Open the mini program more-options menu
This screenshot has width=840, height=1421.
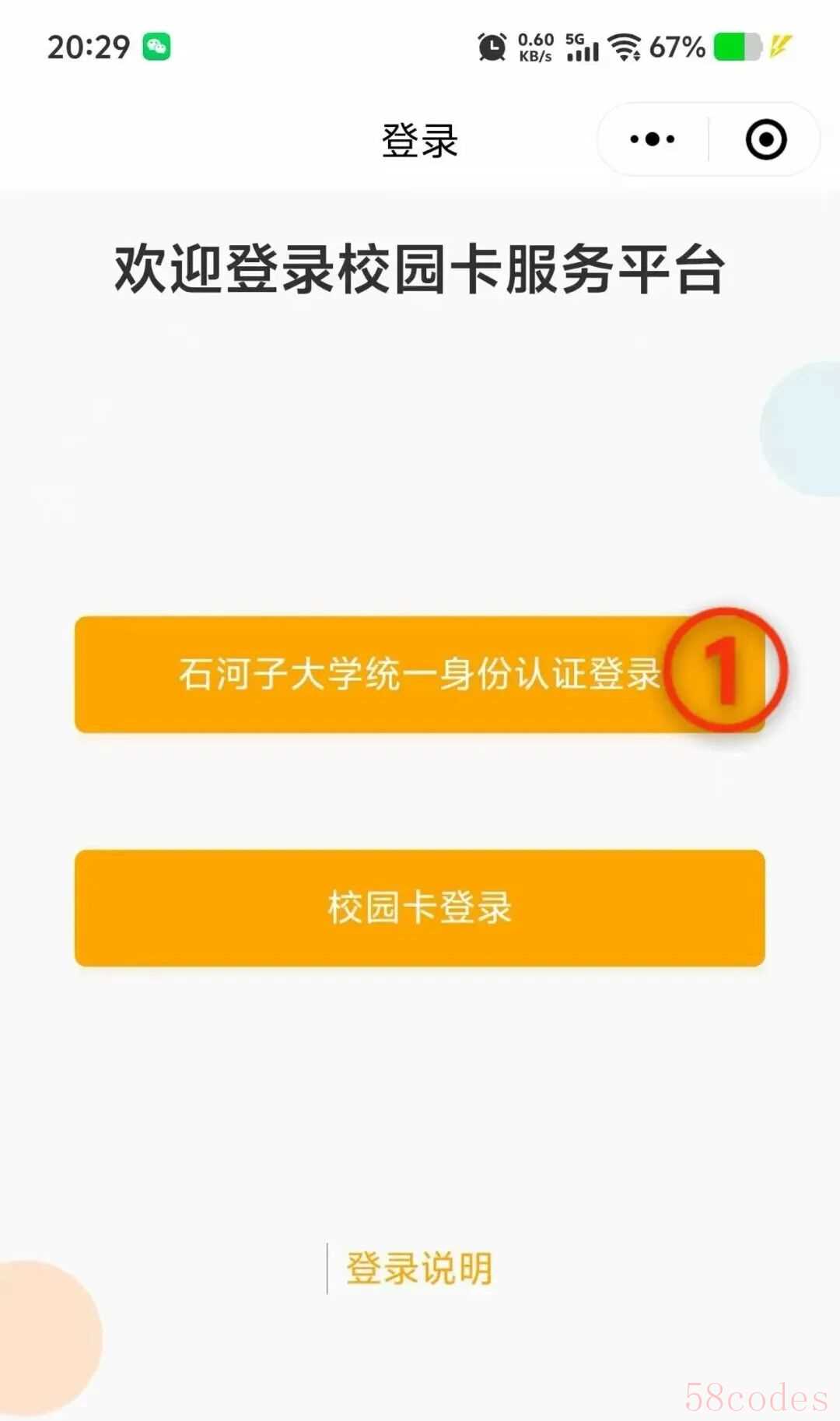tap(653, 140)
